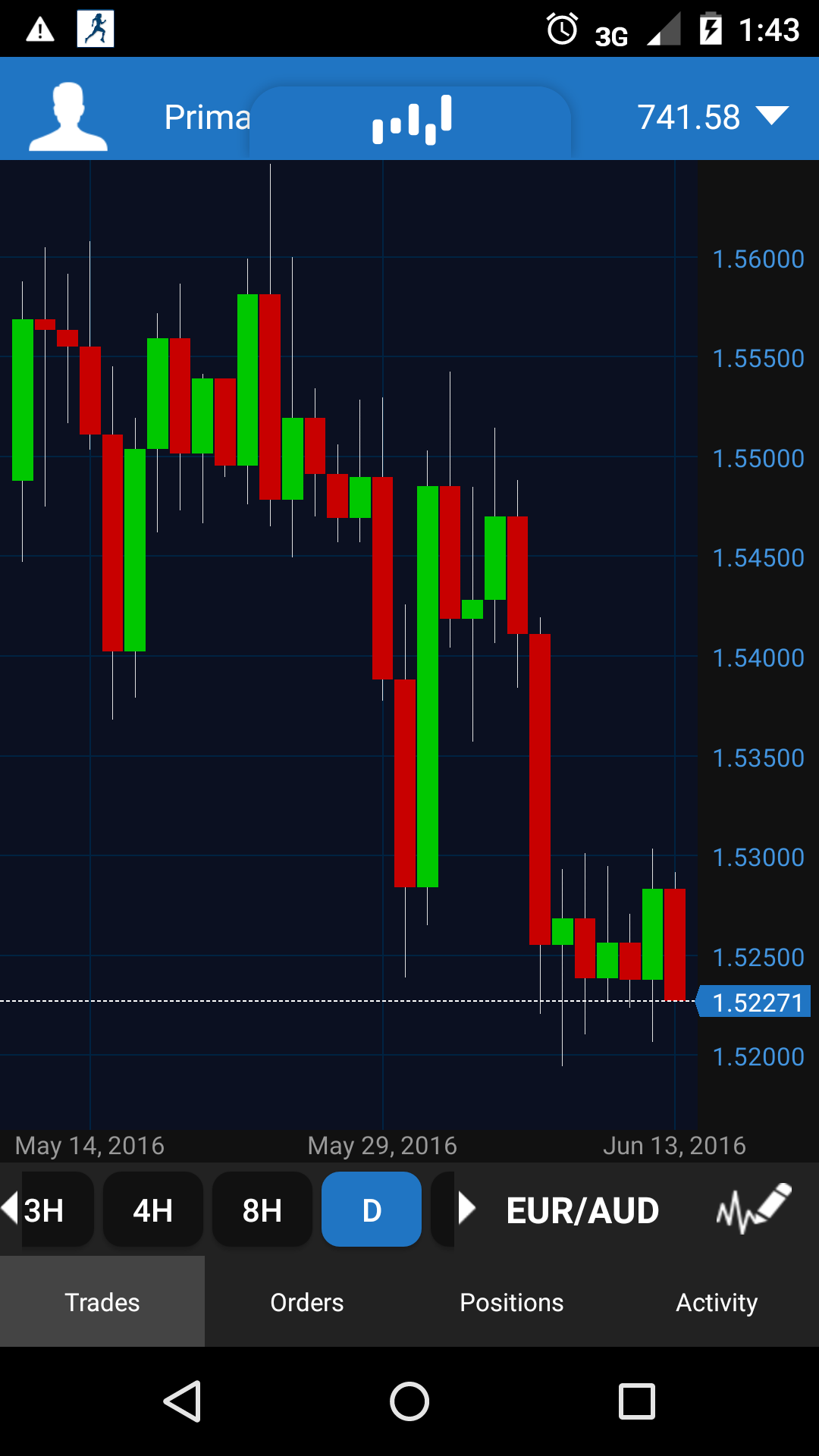Select the 3H timeframe
The image size is (819, 1456).
coord(53,1210)
